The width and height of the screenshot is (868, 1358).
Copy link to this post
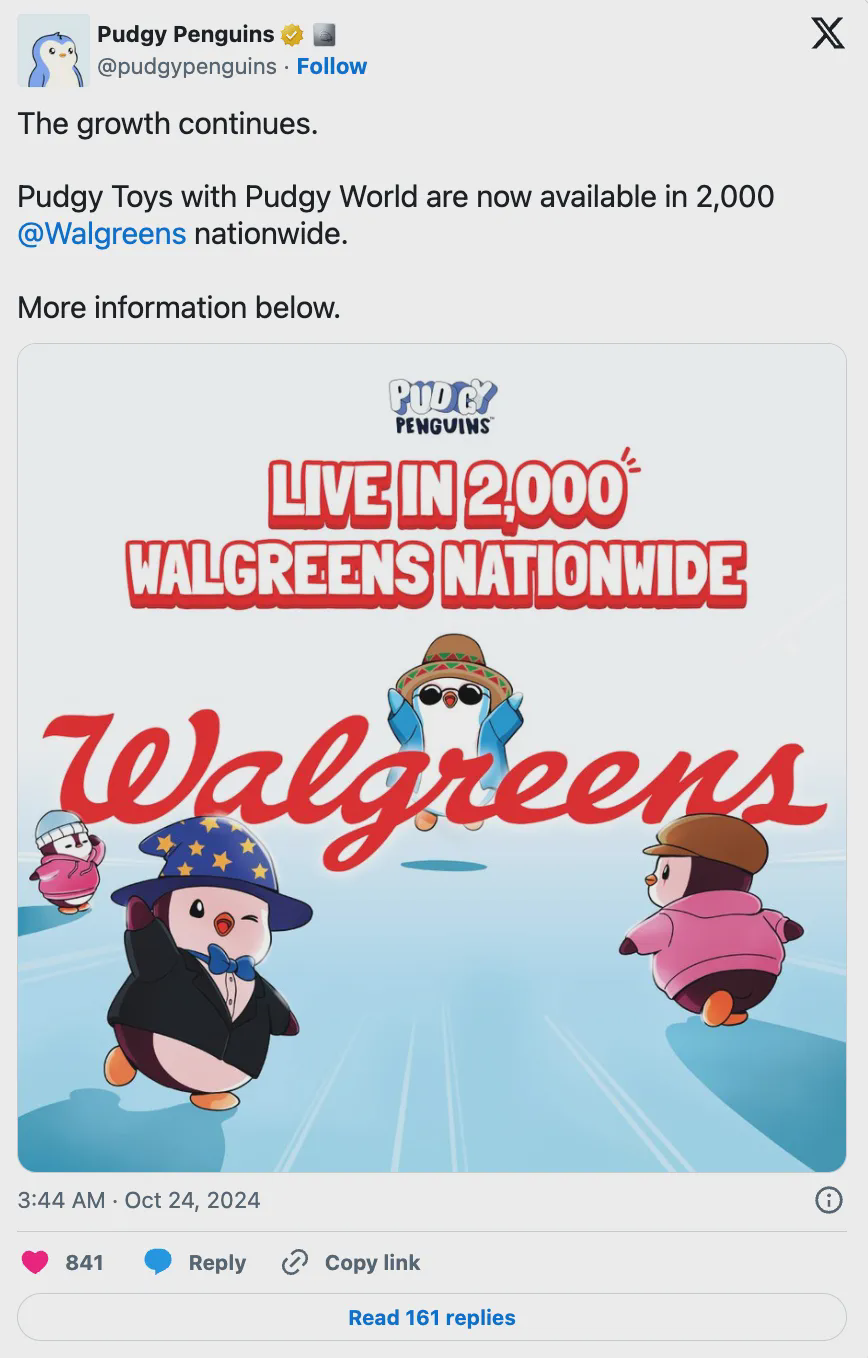click(x=351, y=1262)
